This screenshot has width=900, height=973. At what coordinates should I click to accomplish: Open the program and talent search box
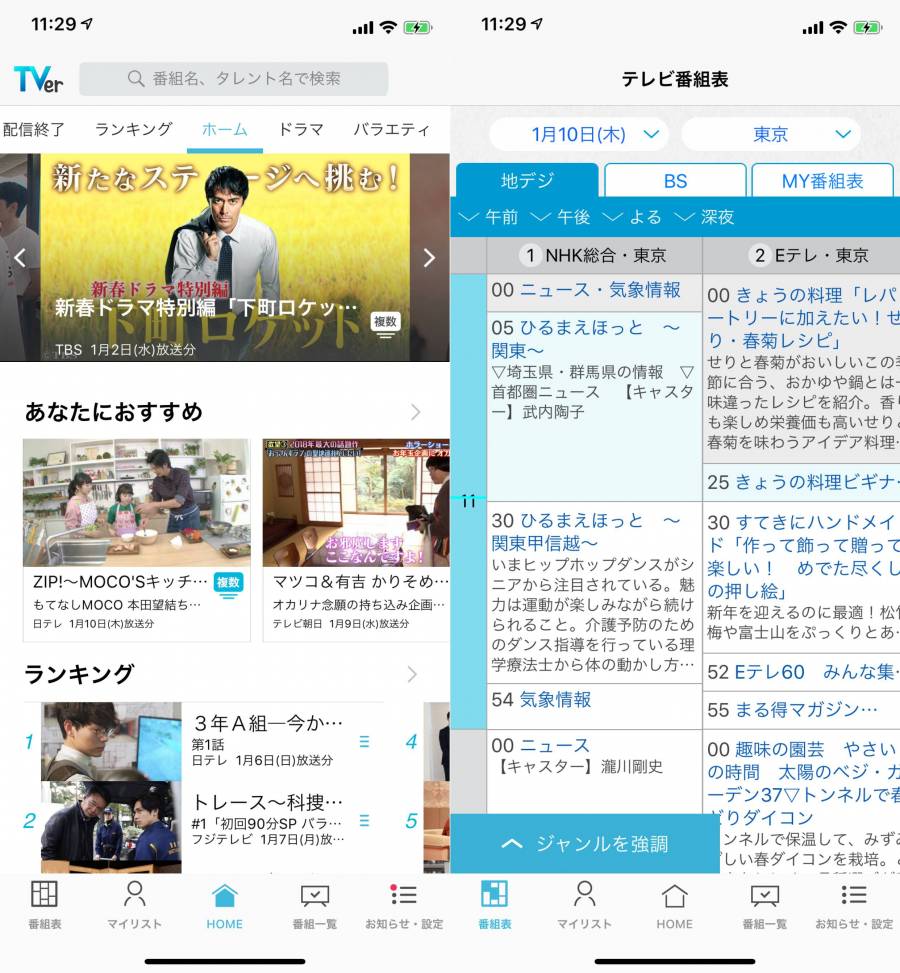coord(234,78)
